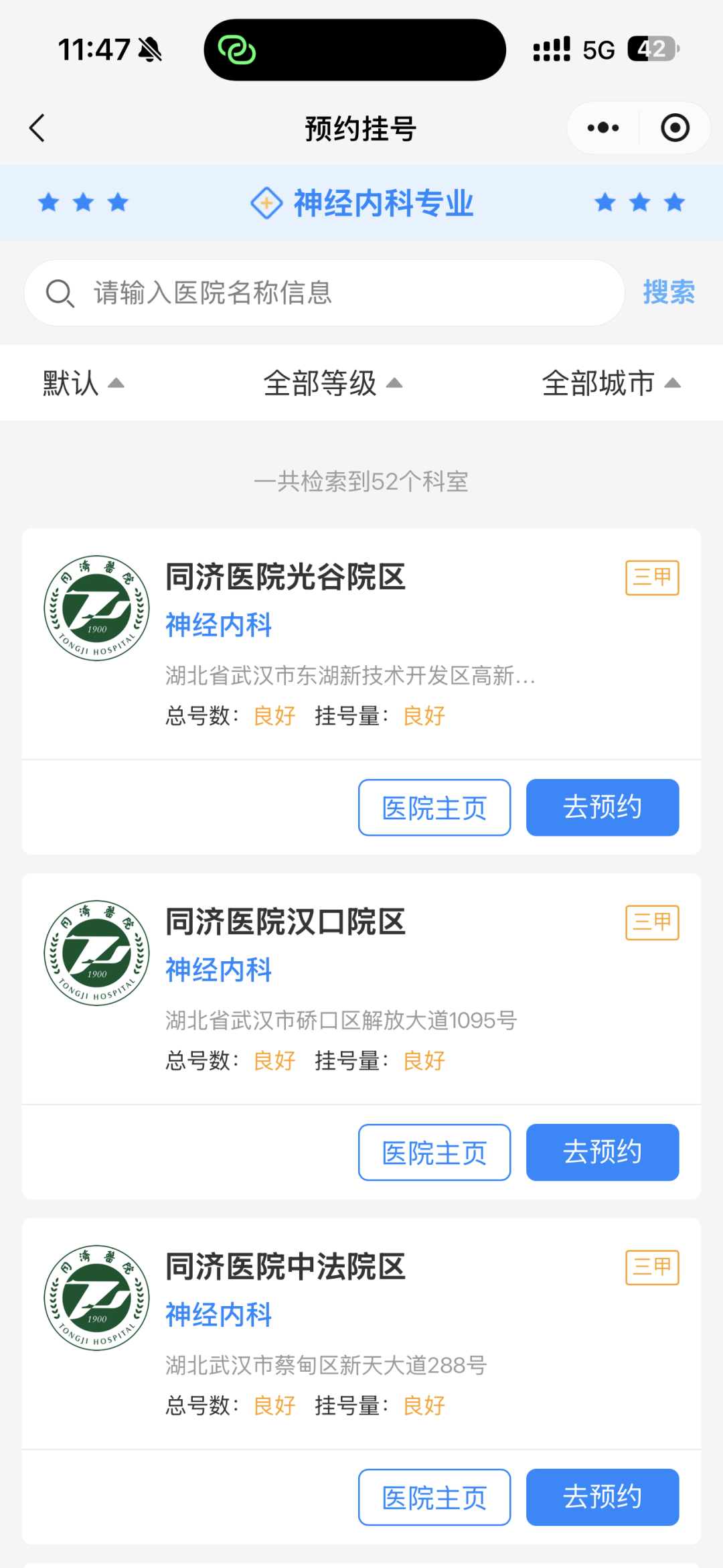Book via 去预约 at 同济医院汉口院区

point(602,1153)
